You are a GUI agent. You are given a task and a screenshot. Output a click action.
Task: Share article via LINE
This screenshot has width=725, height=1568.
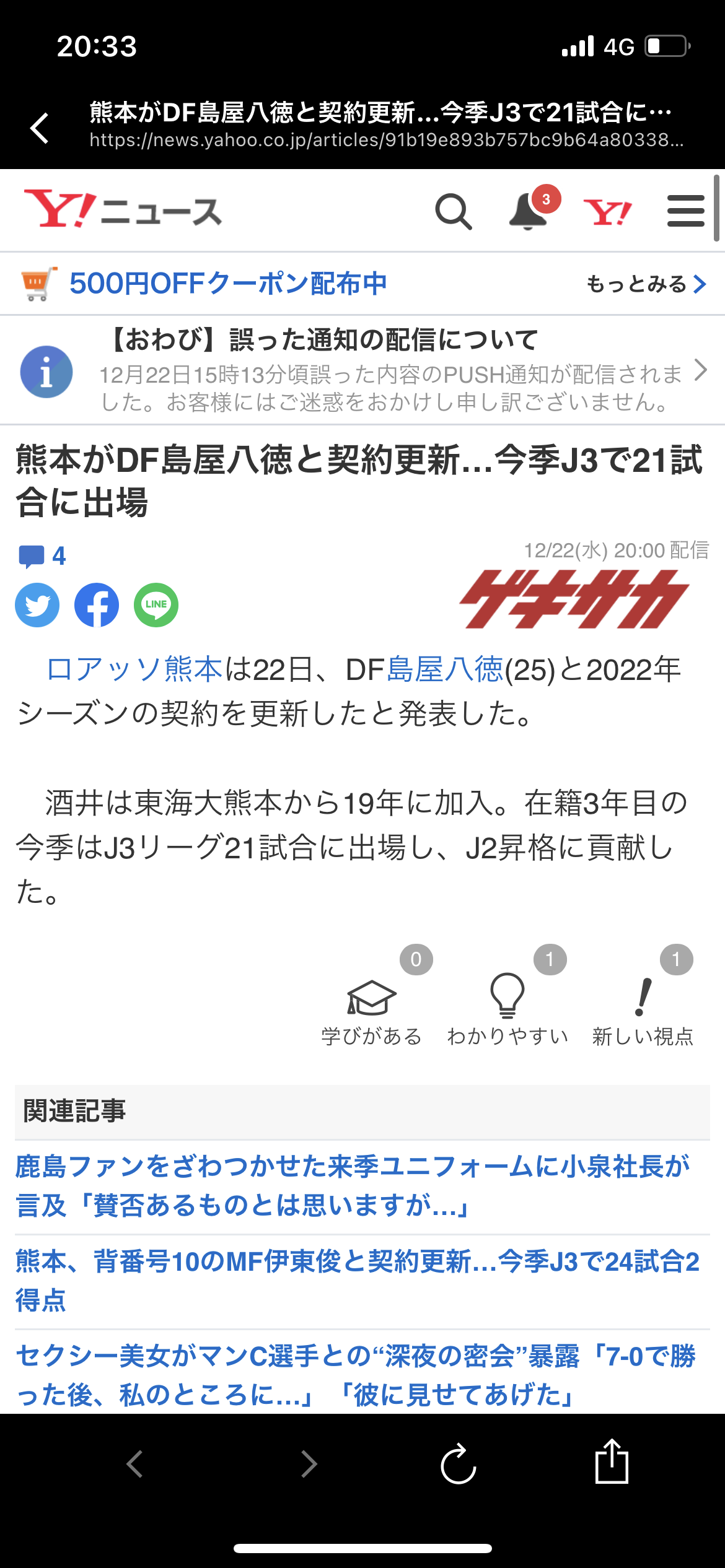click(x=156, y=605)
